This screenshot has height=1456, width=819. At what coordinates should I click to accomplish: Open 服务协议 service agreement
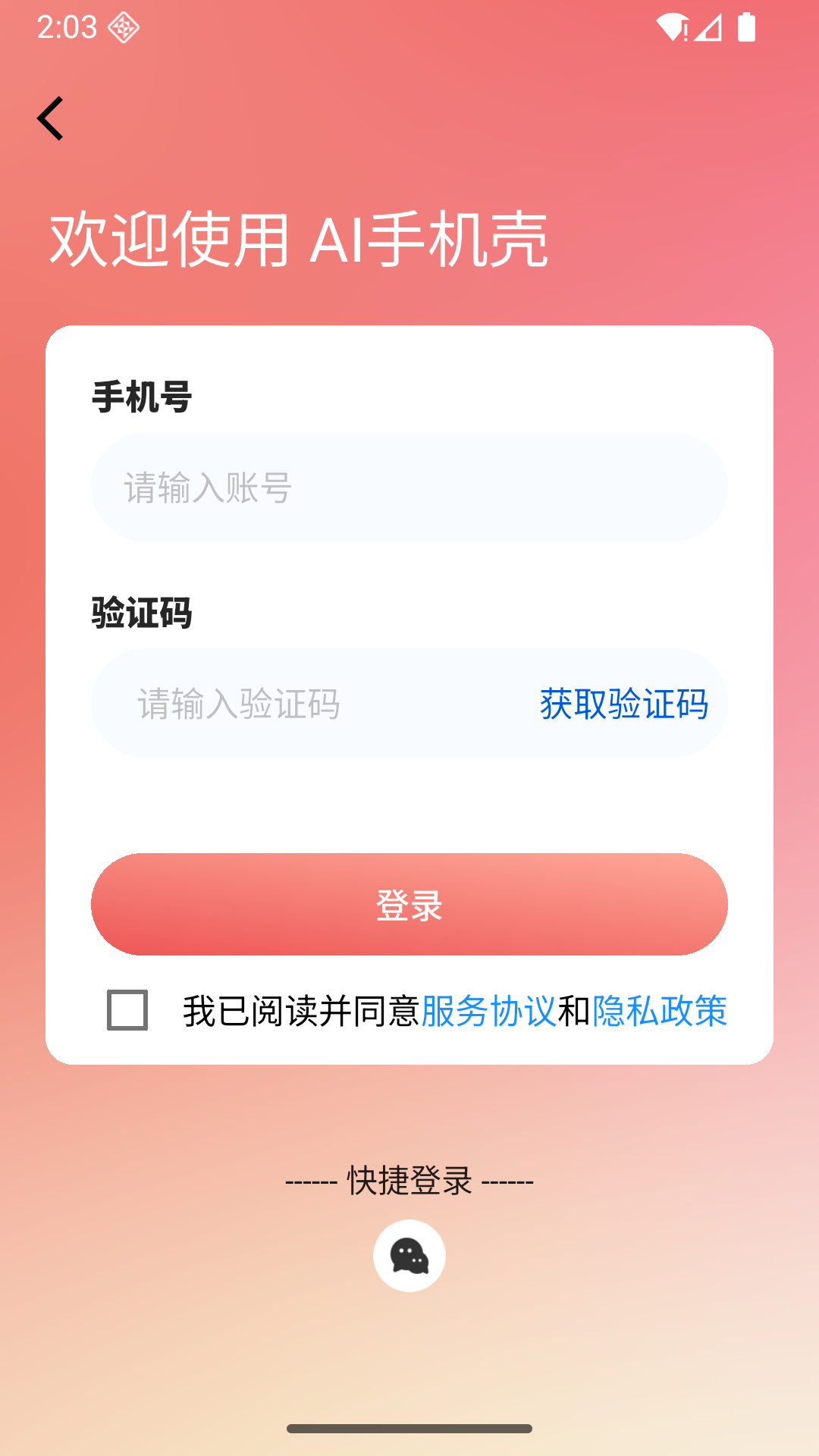coord(488,1009)
